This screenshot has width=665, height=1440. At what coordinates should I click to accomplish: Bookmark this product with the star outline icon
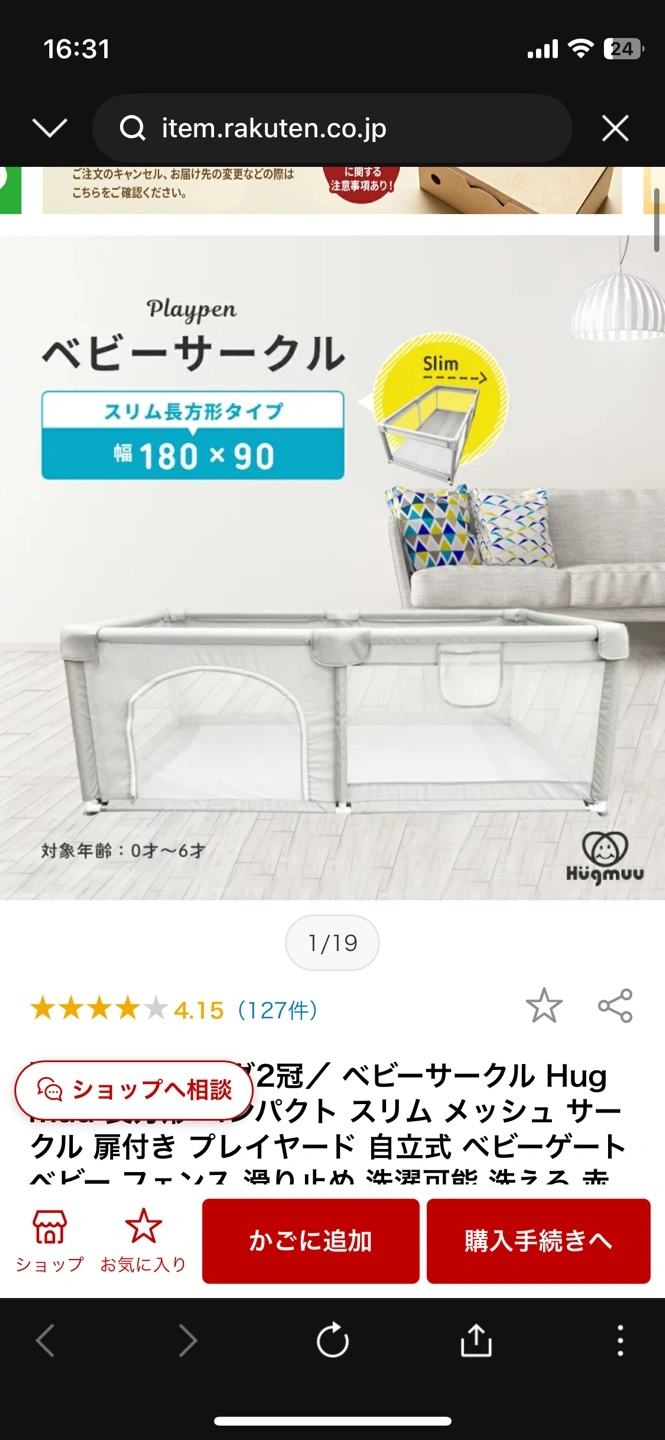[x=544, y=1006]
